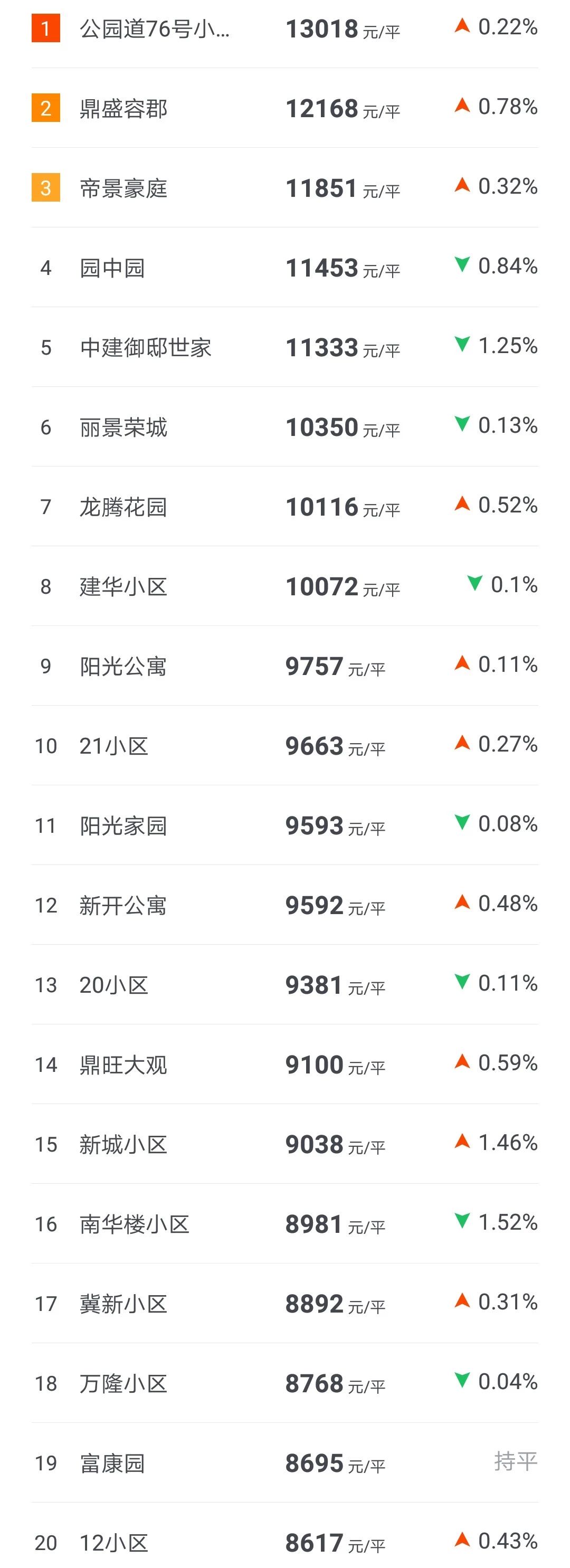This screenshot has height=1568, width=570.
Task: Open the 帝景豪庭 listing
Action: pos(123,188)
